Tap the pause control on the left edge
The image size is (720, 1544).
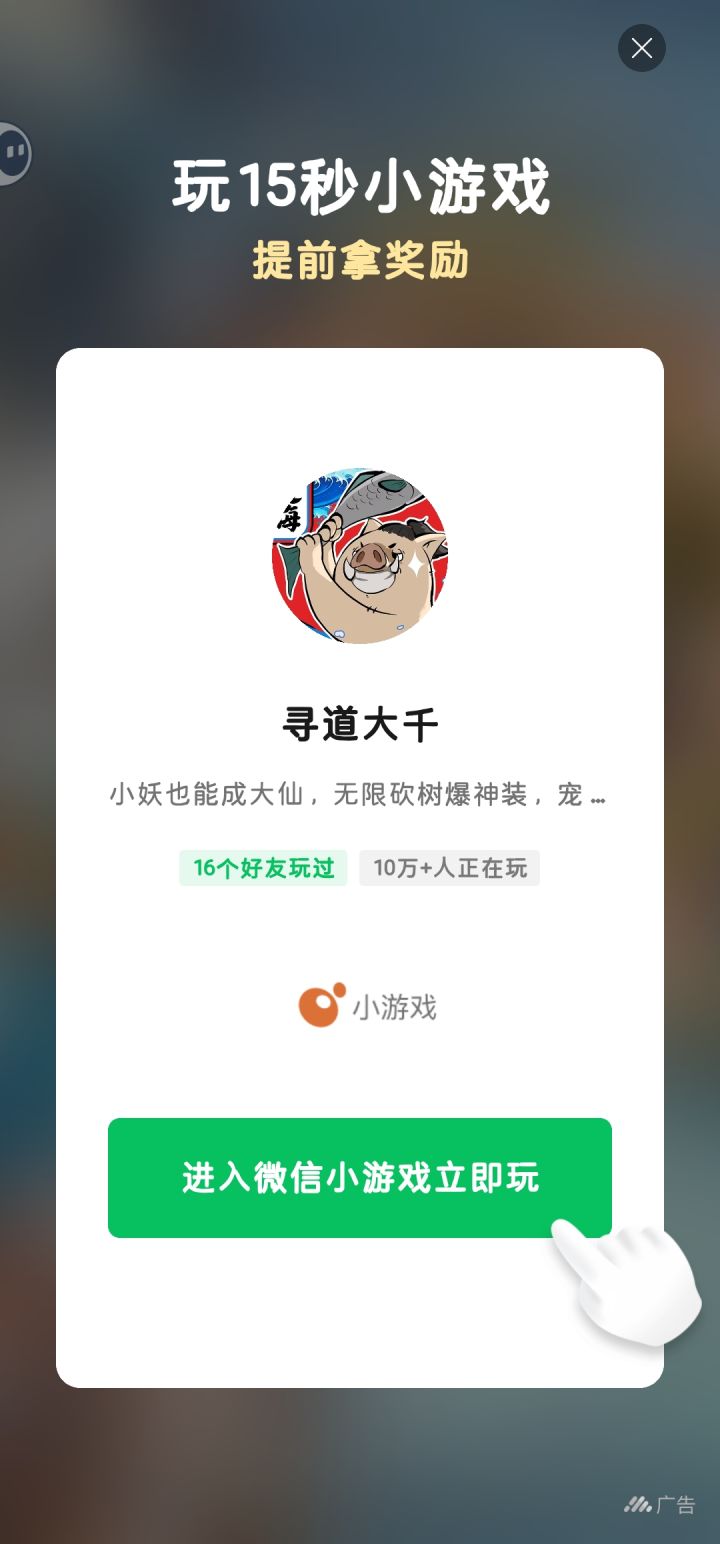pos(14,152)
